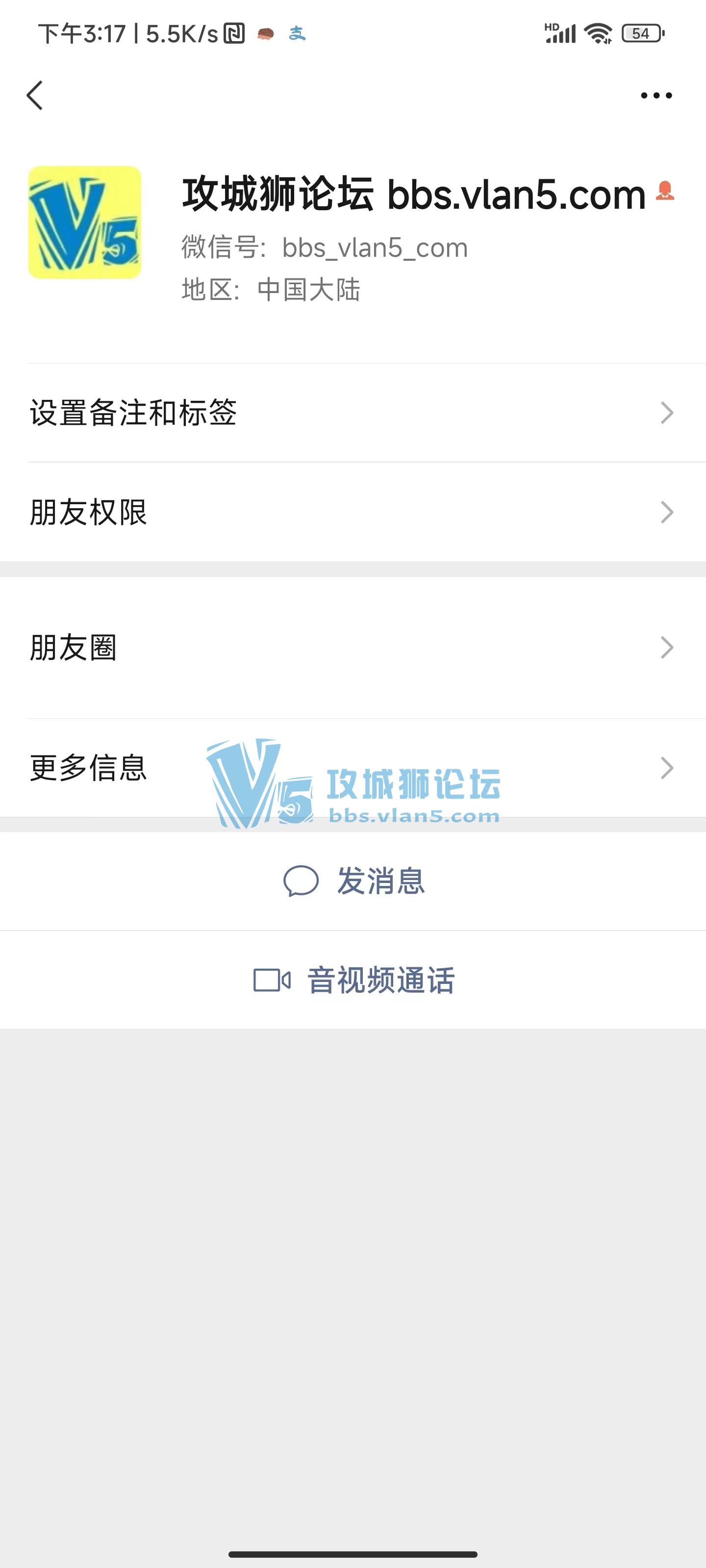Open 朋友权限 settings
This screenshot has height=1568, width=706.
pyautogui.click(x=353, y=512)
